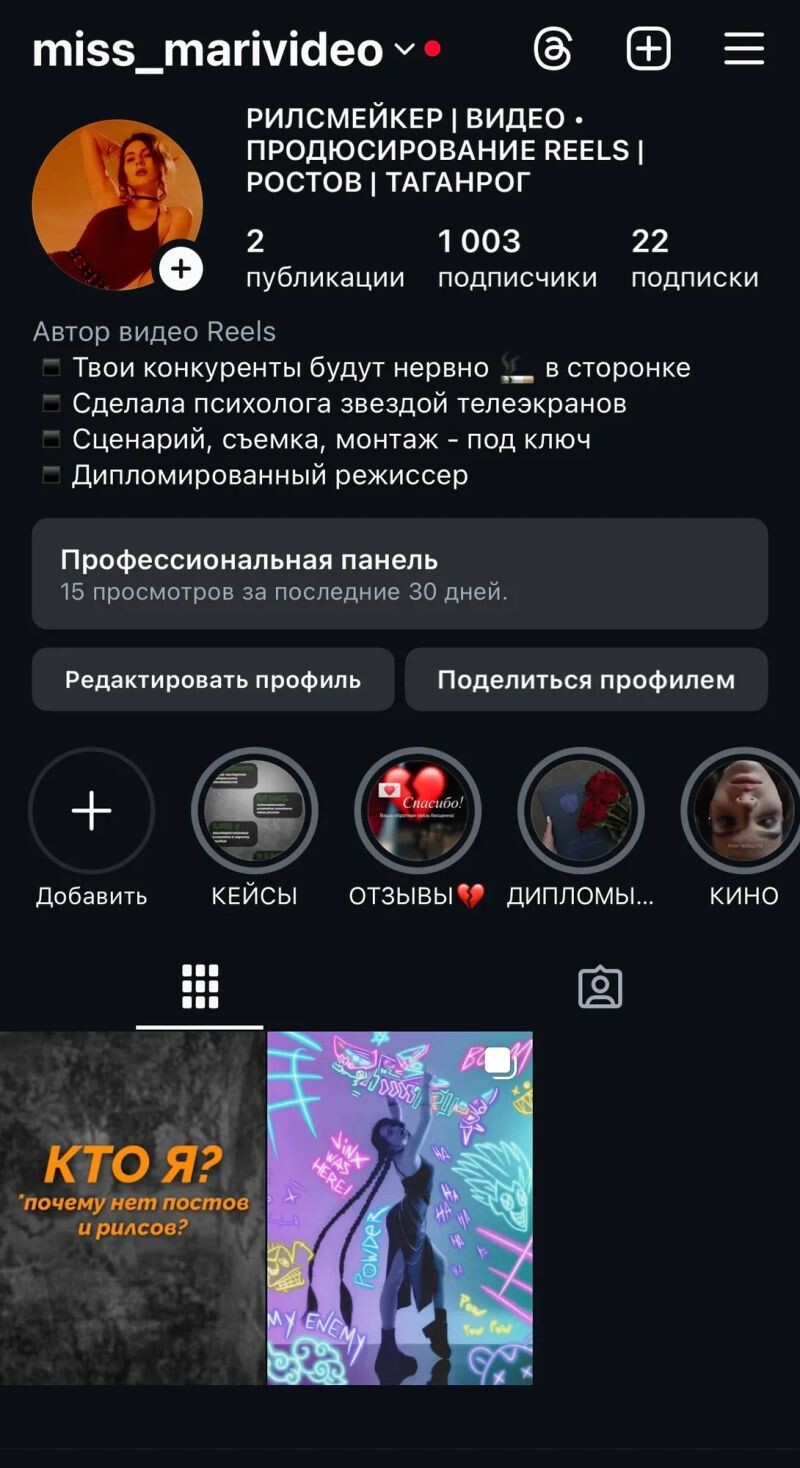The image size is (800, 1468).
Task: Open the ОТЗЫВЫ highlight
Action: [x=417, y=810]
